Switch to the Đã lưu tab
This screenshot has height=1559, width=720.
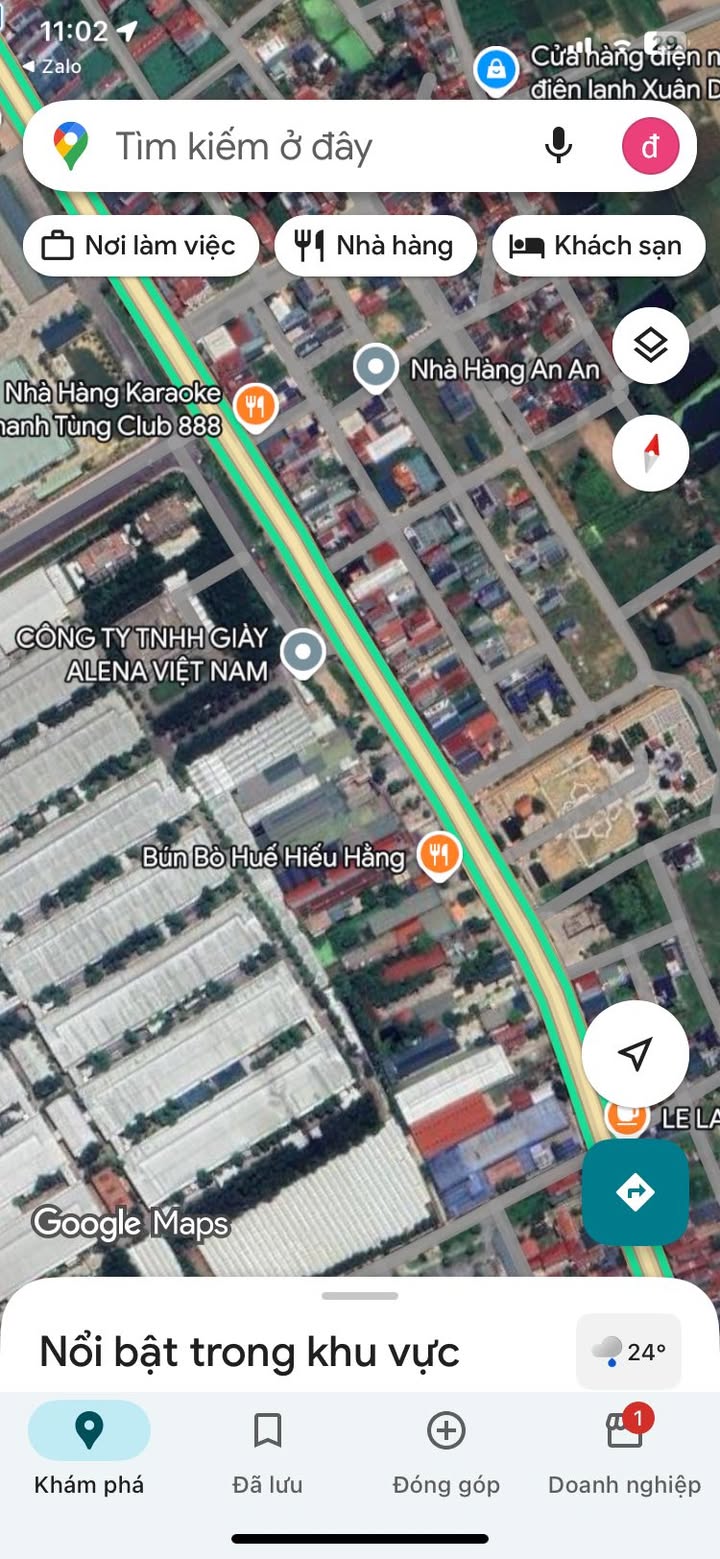pos(267,1448)
